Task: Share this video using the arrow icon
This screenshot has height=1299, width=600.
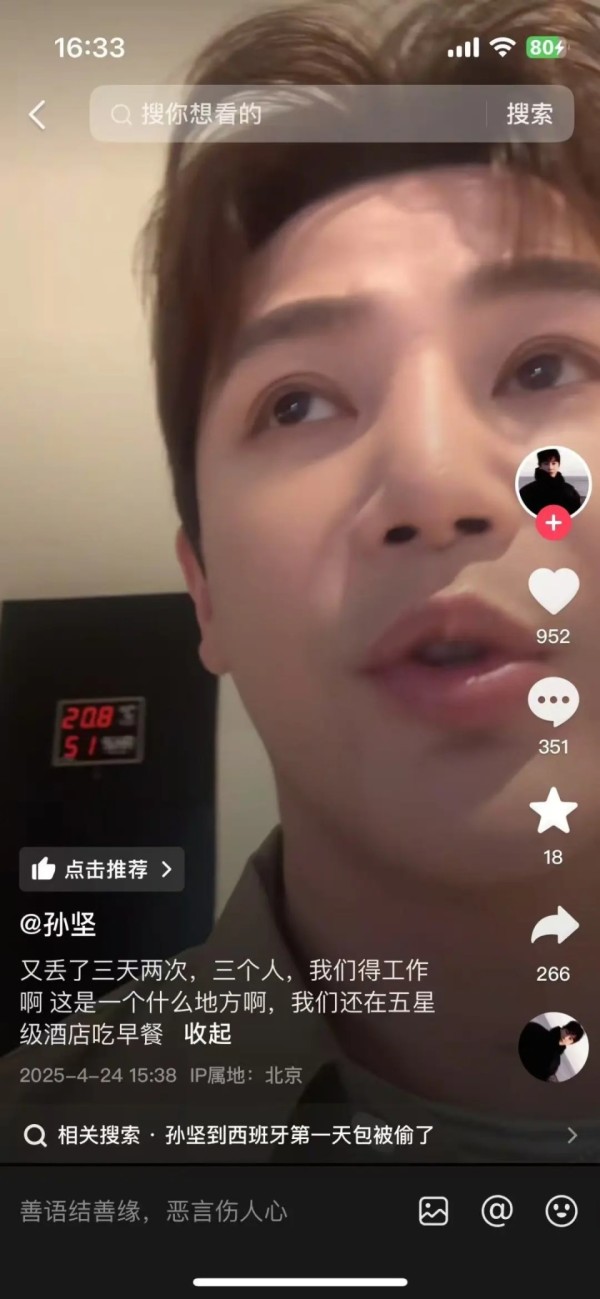Action: tap(553, 927)
